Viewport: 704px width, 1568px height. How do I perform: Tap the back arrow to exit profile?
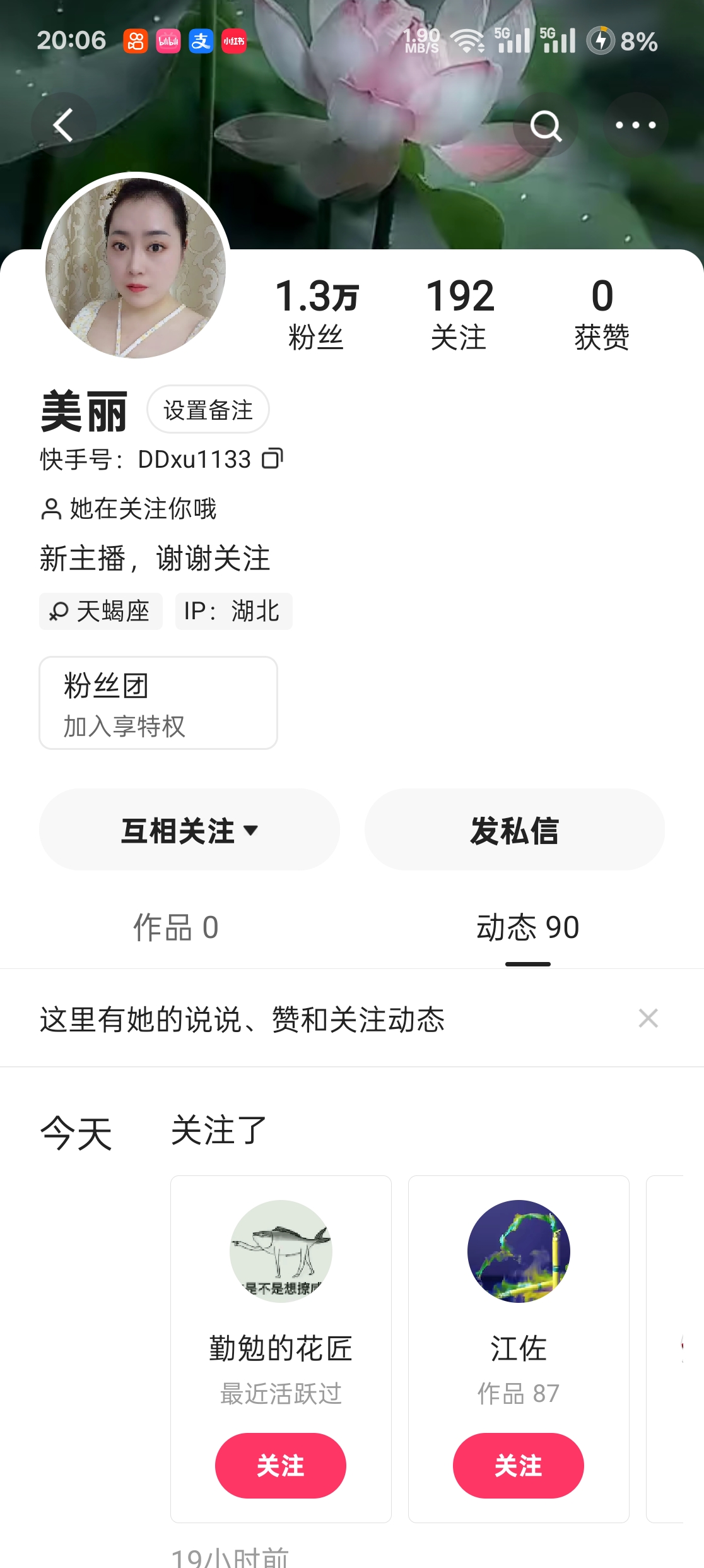[63, 124]
